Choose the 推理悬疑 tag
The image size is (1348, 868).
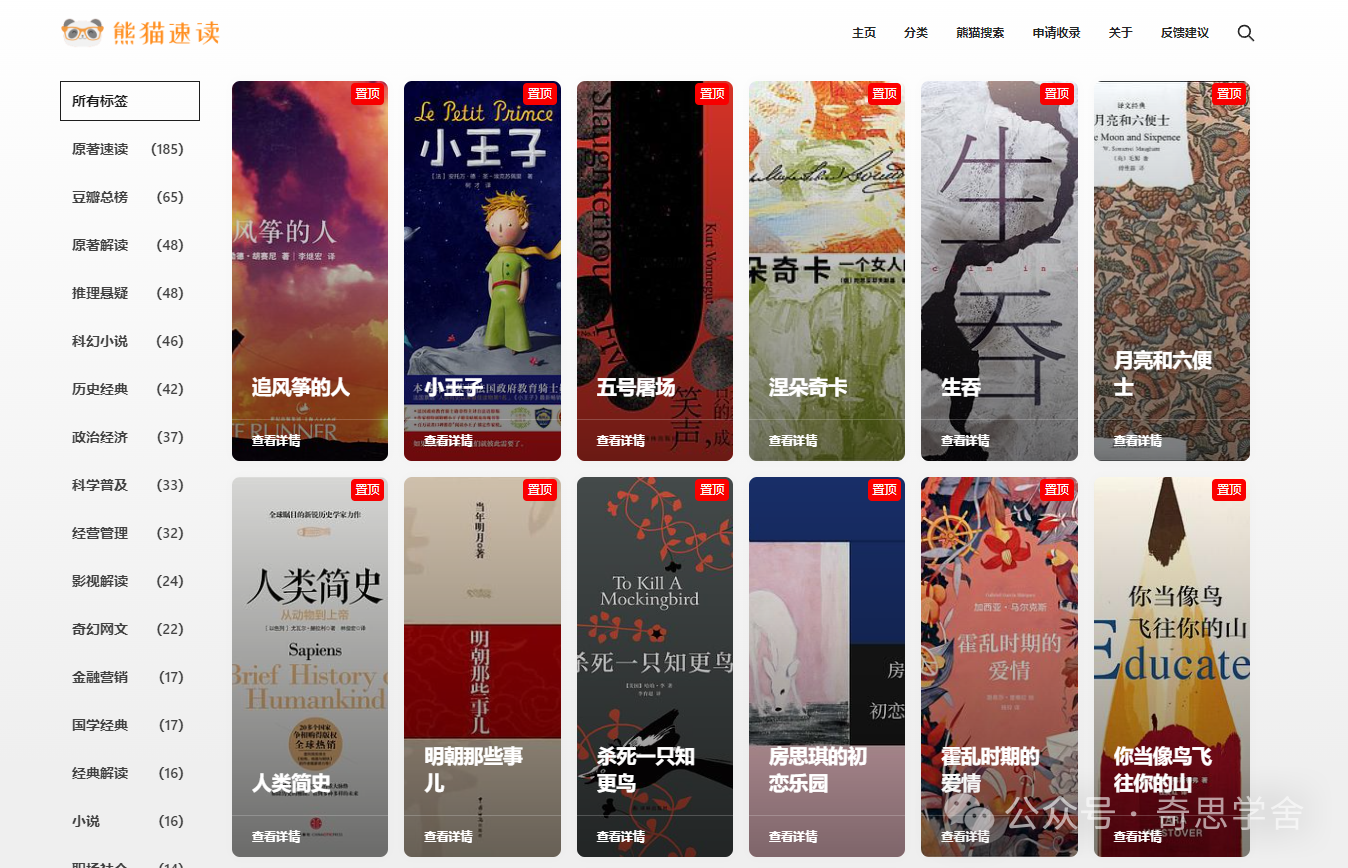tap(127, 293)
